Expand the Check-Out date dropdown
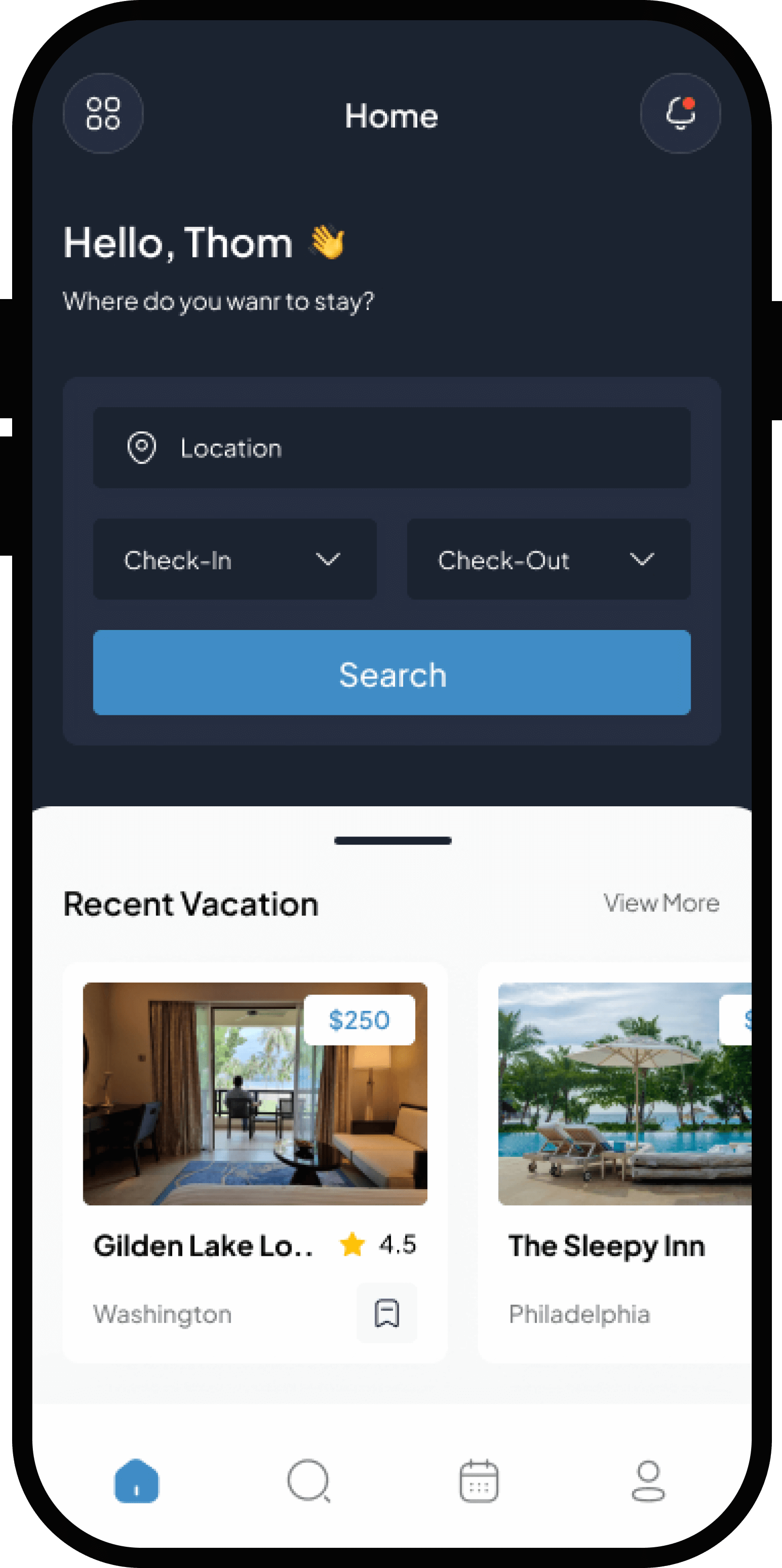 click(548, 559)
